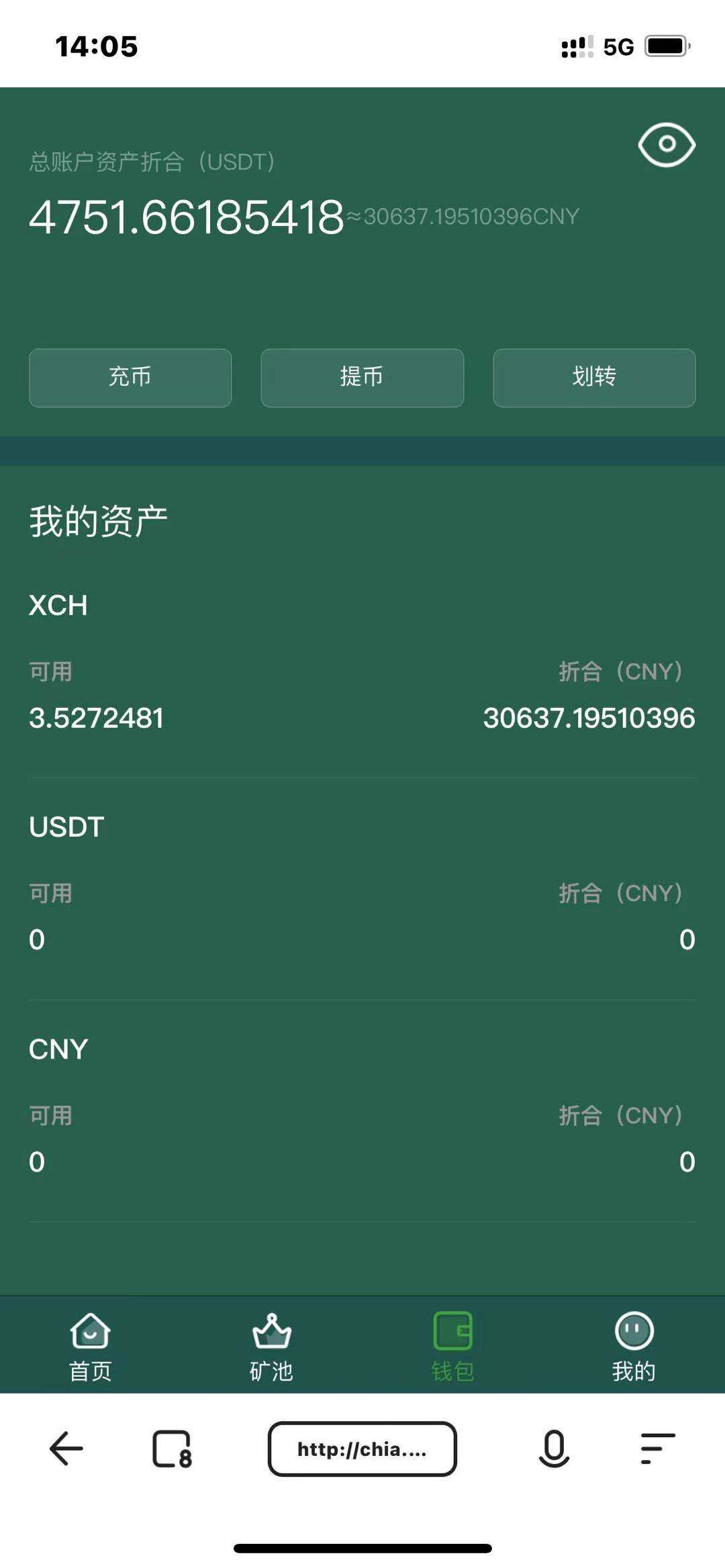This screenshot has width=725, height=1568.
Task: Open the browser menu icon
Action: pyautogui.click(x=657, y=1449)
